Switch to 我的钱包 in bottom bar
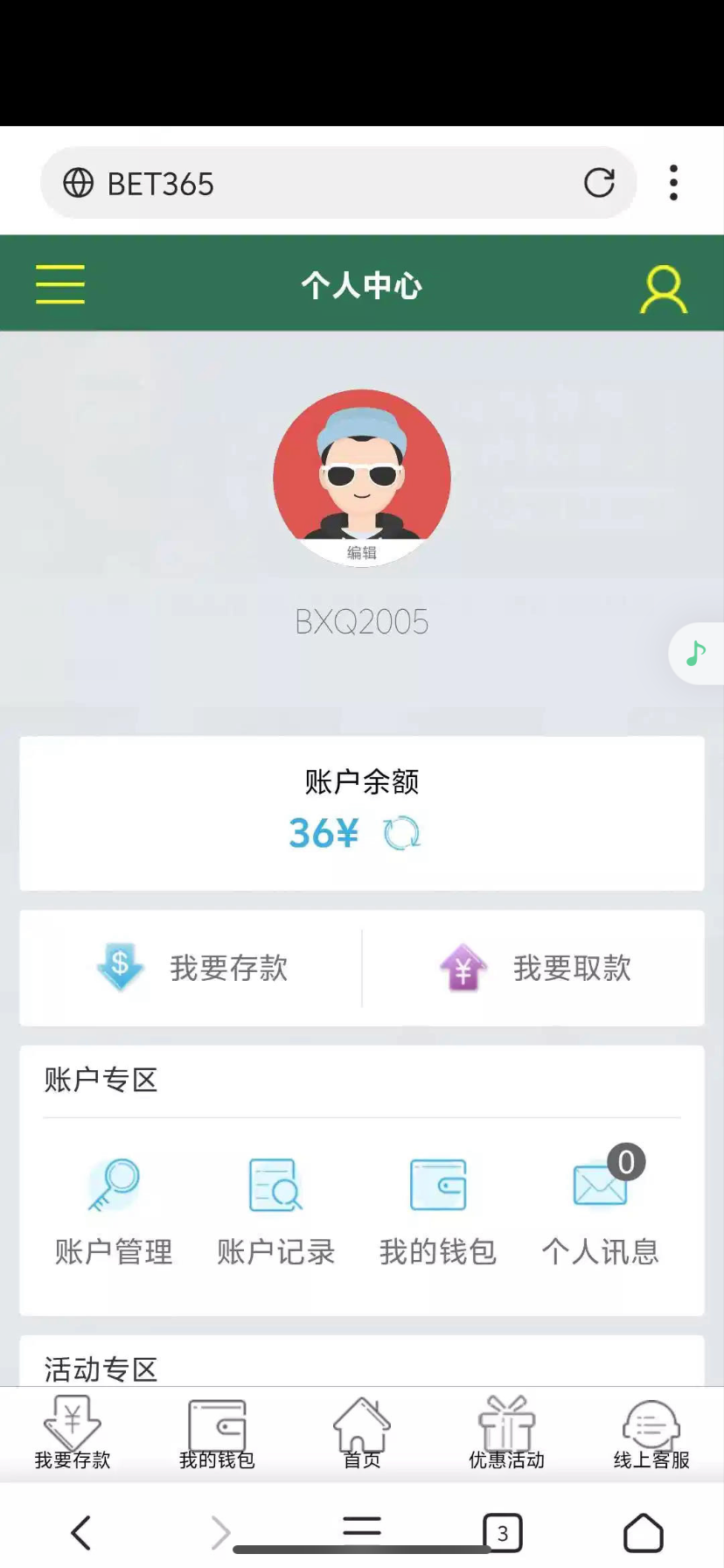 click(x=217, y=1433)
